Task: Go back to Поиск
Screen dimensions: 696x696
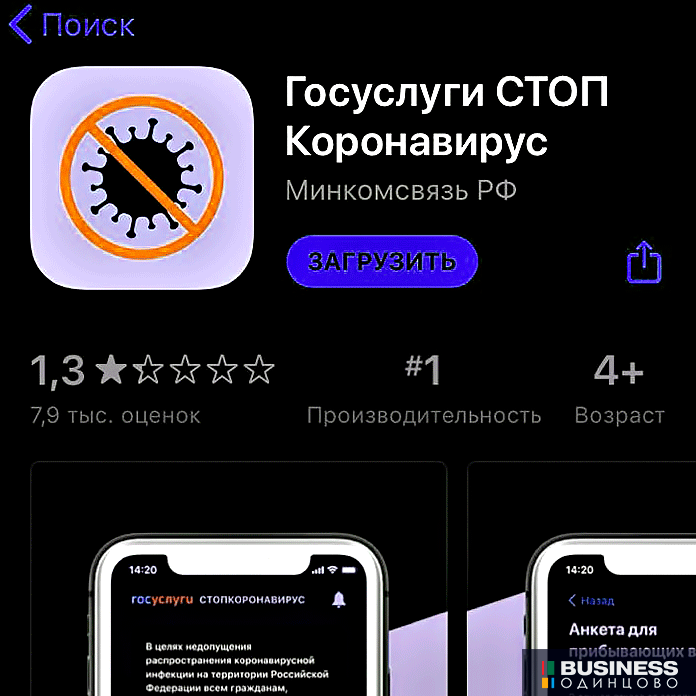Action: click(x=72, y=25)
